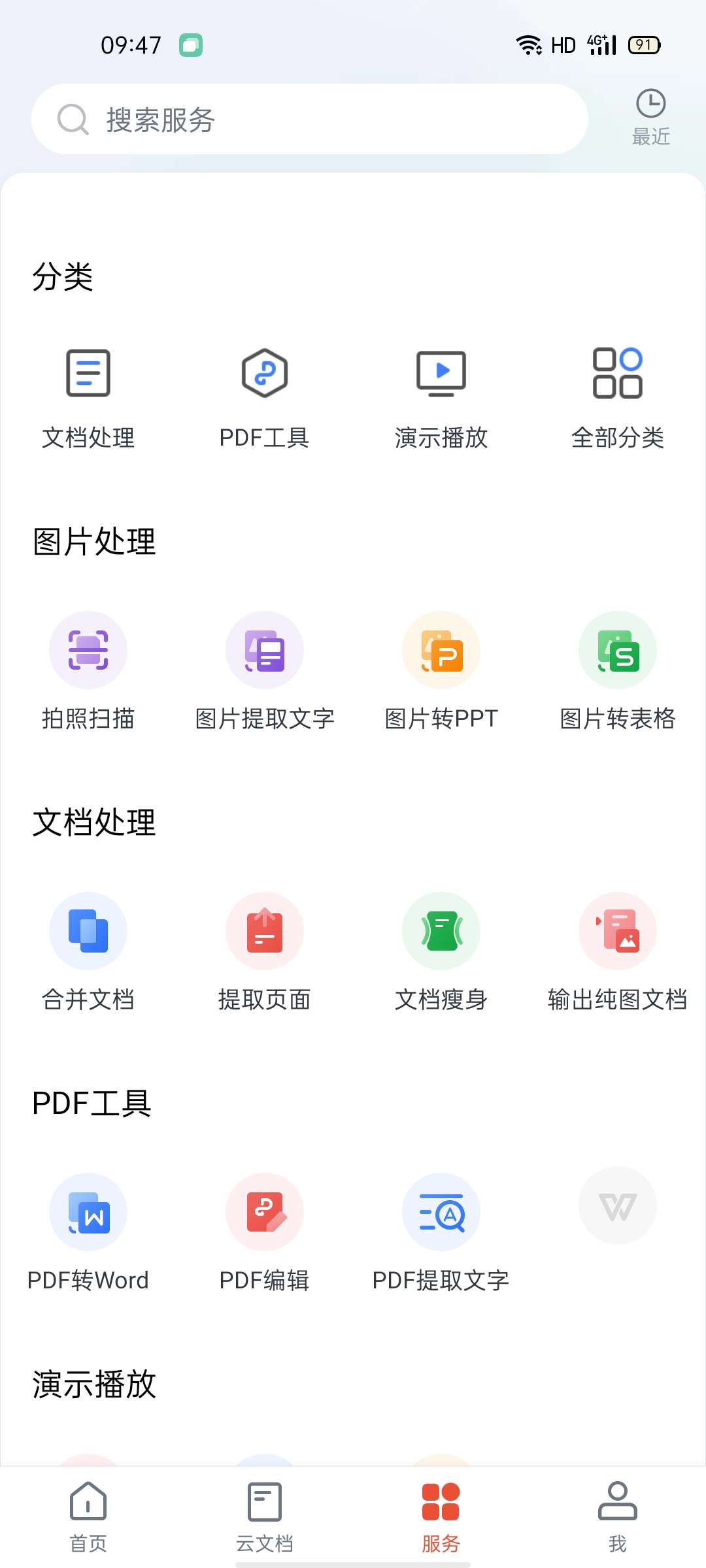The image size is (706, 1568).
Task: Tap the 搜索服务 search box
Action: click(x=309, y=120)
